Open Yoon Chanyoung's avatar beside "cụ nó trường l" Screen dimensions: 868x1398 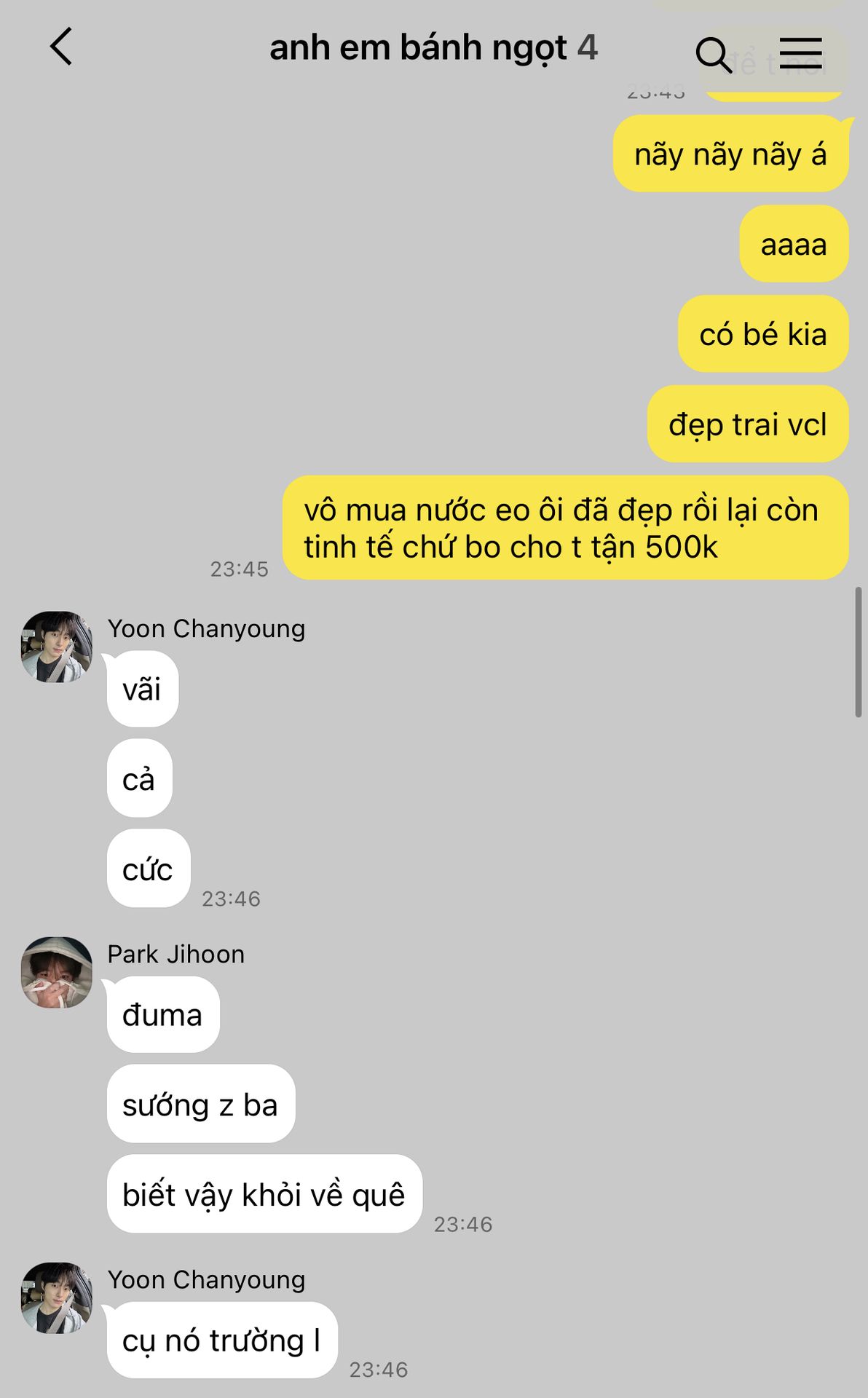click(57, 1298)
